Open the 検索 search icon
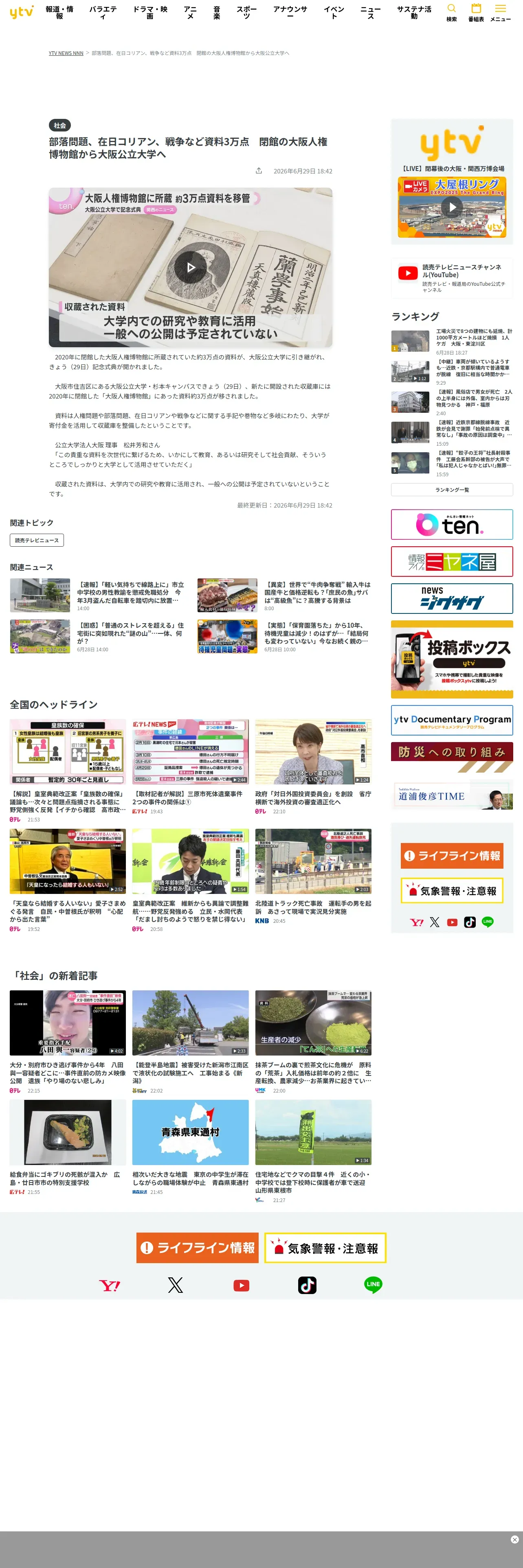The width and height of the screenshot is (523, 1568). 451,12
